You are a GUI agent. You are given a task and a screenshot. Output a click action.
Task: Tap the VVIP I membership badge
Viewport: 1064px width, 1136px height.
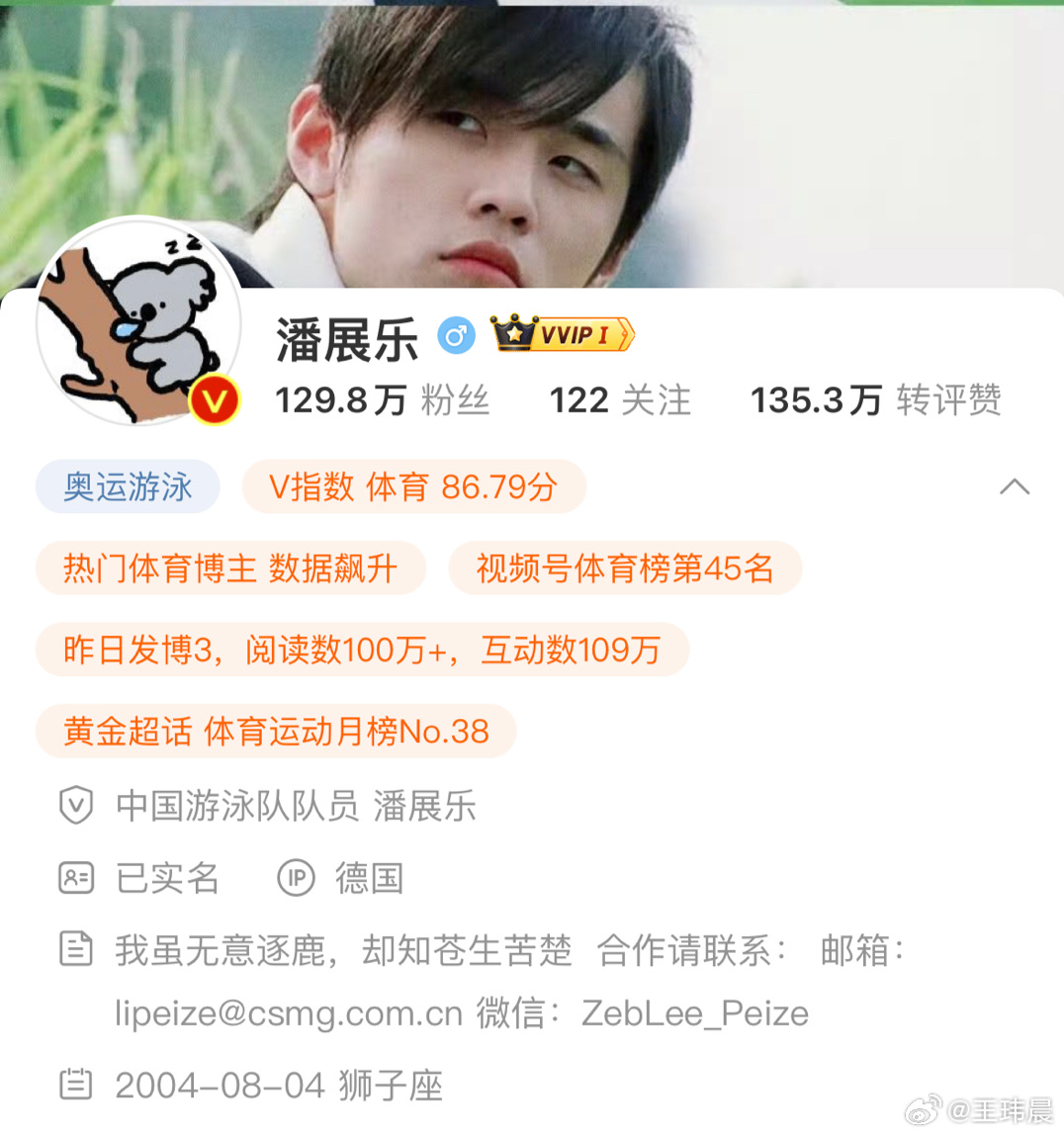tap(563, 335)
